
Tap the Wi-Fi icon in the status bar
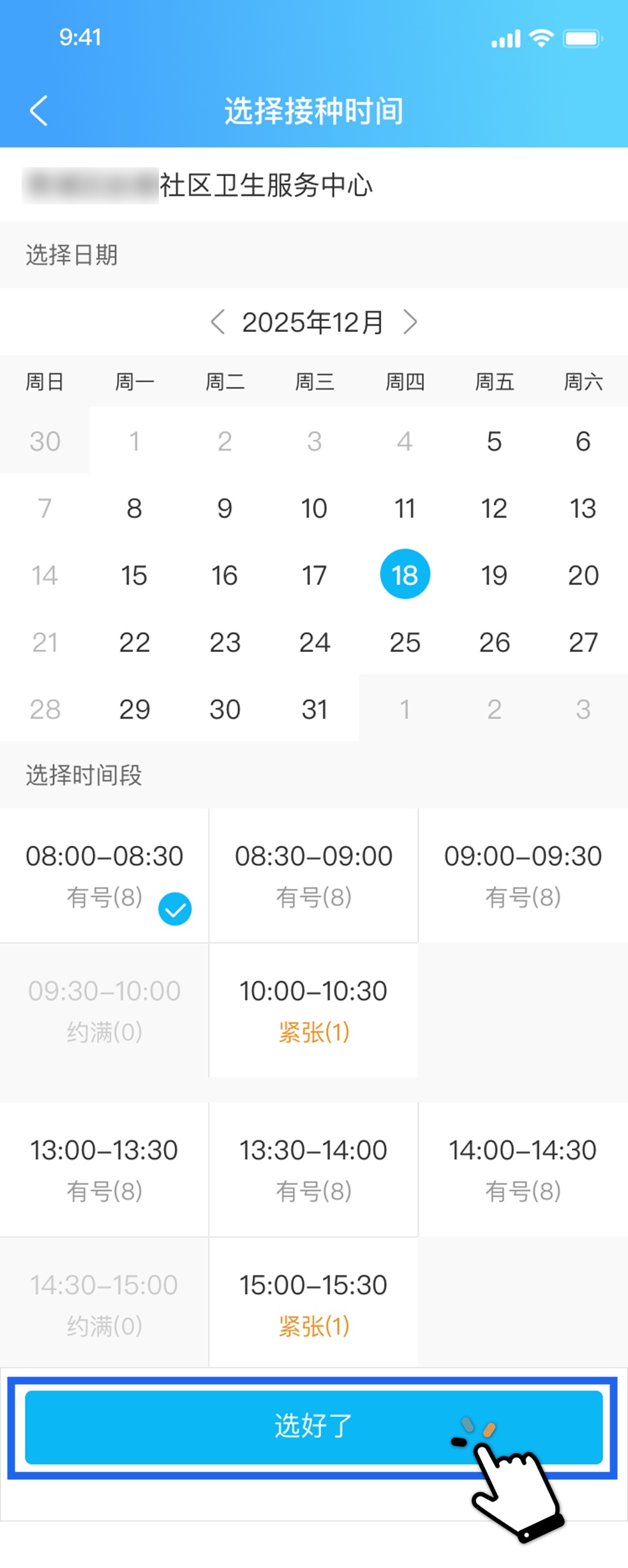point(539,38)
